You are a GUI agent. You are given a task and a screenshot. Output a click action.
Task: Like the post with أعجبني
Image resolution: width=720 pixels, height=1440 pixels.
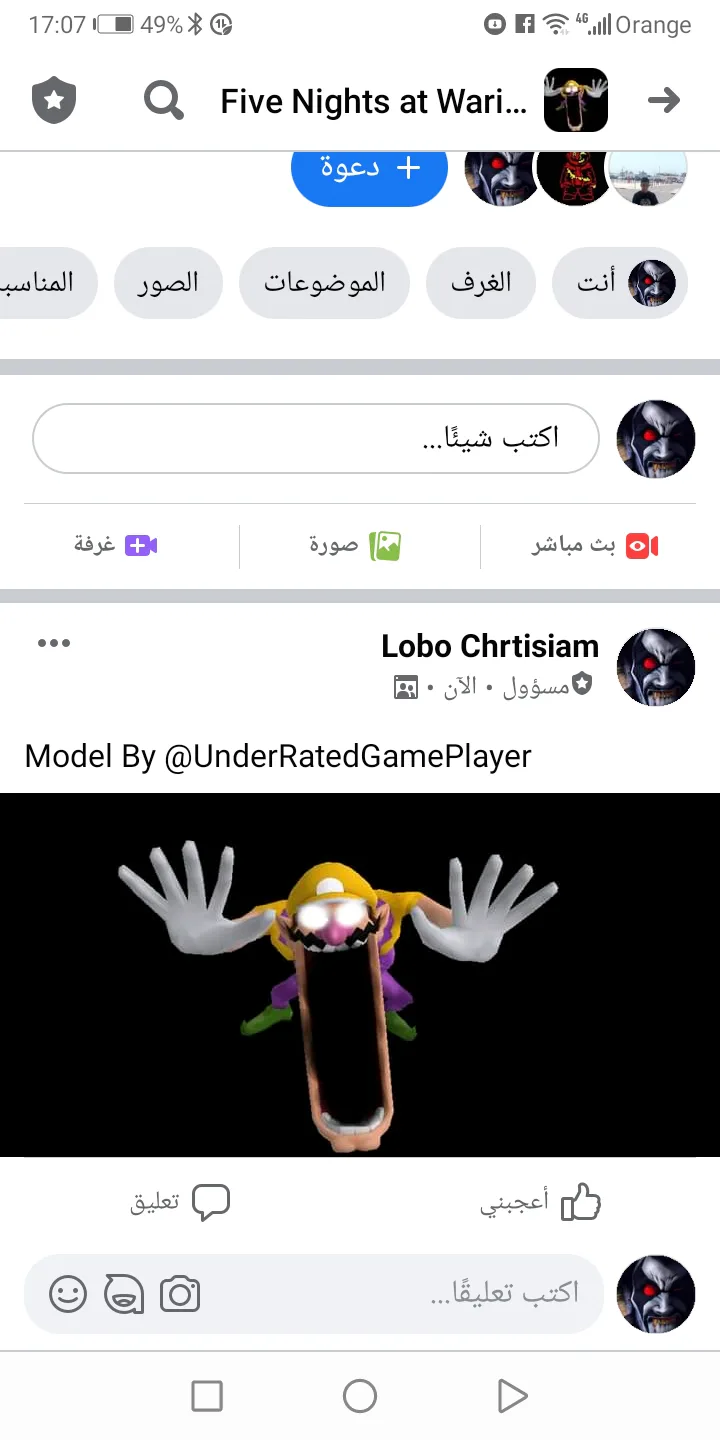point(540,1203)
